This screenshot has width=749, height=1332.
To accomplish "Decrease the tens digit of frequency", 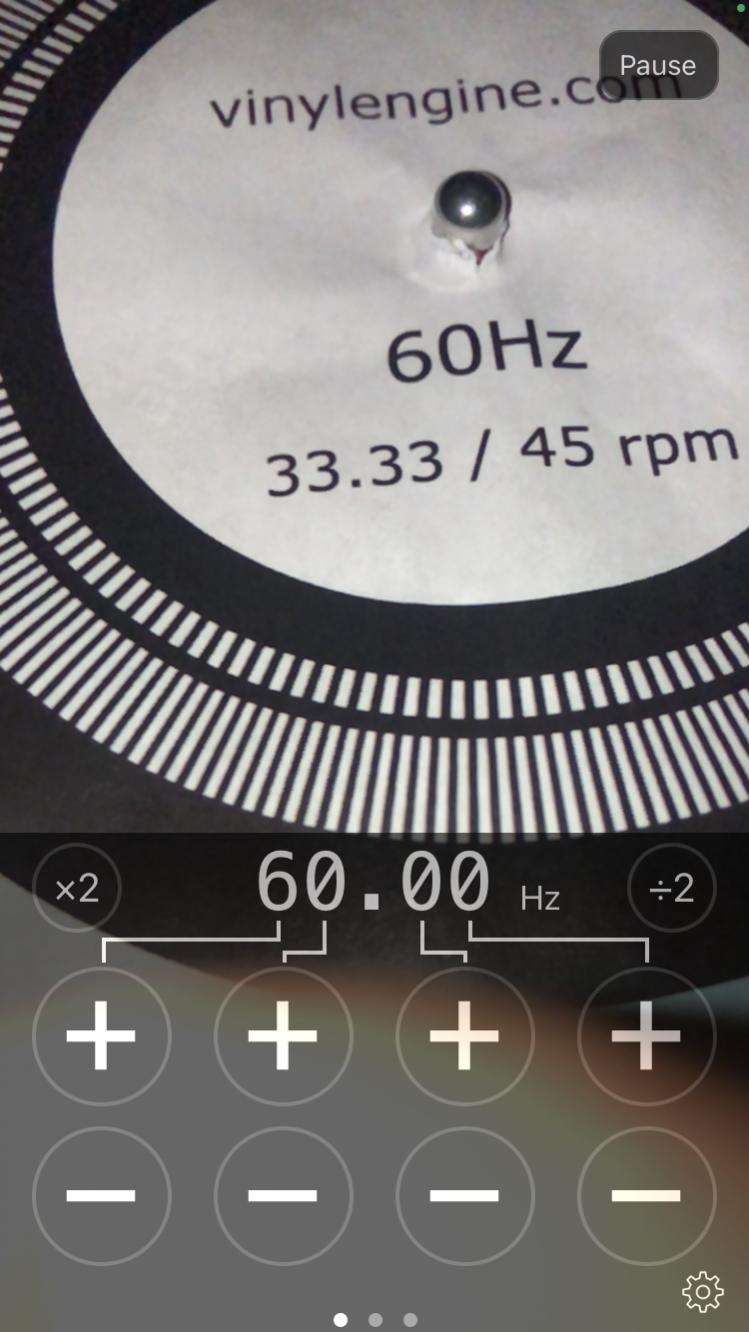I will [102, 1196].
